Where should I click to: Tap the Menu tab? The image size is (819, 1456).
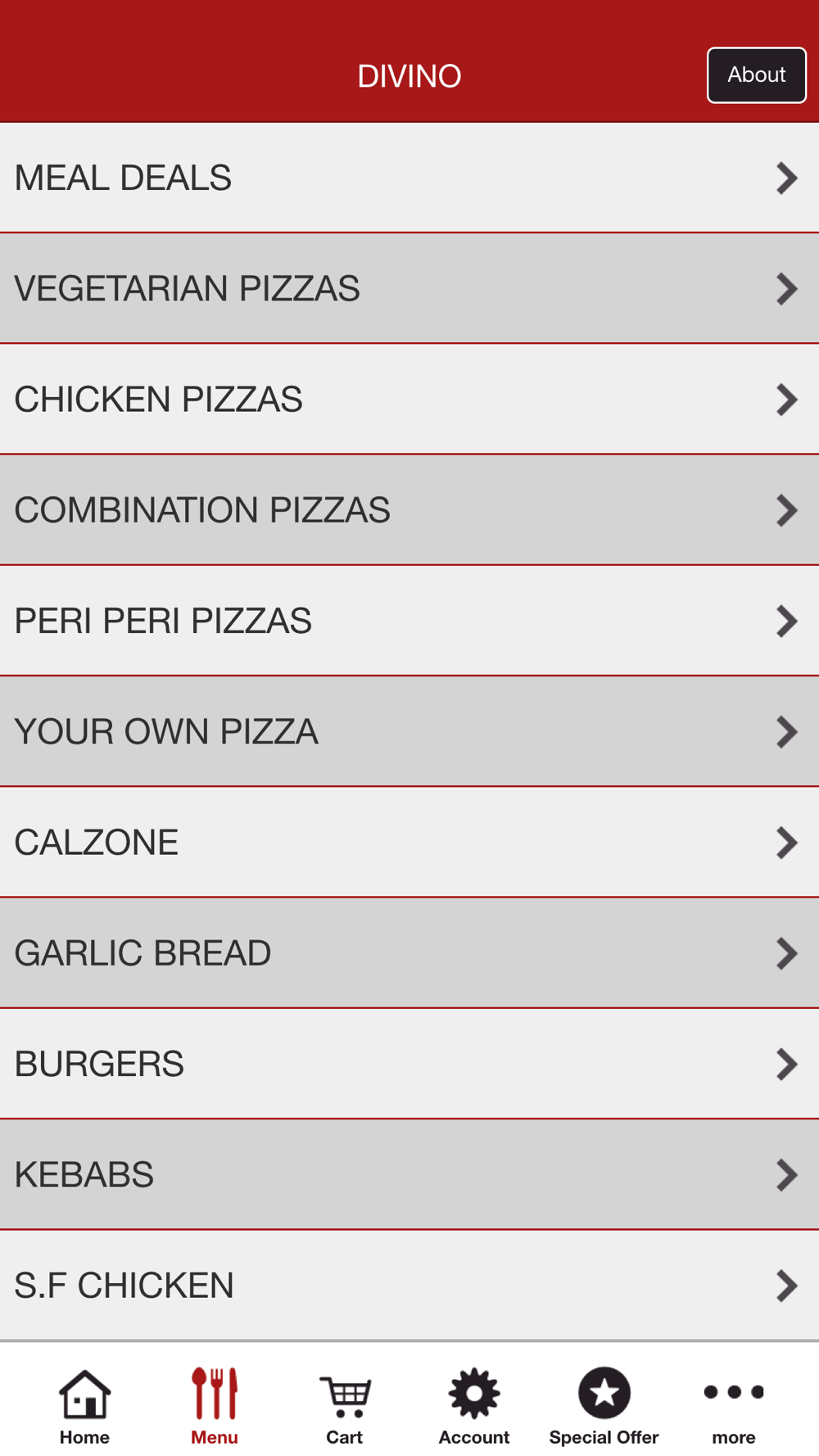coord(215,1405)
